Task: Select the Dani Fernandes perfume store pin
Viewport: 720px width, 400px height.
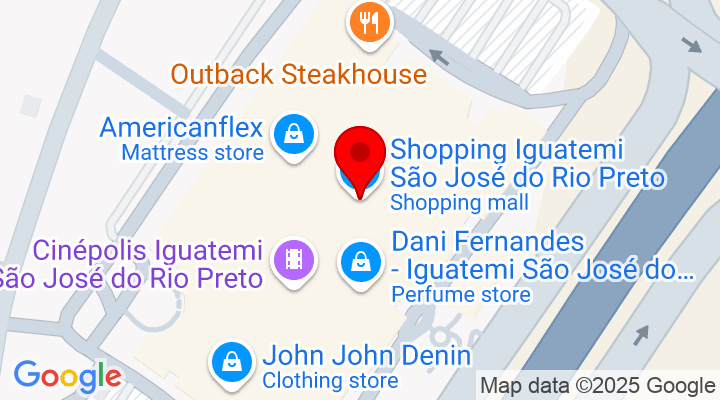Action: pos(359,262)
